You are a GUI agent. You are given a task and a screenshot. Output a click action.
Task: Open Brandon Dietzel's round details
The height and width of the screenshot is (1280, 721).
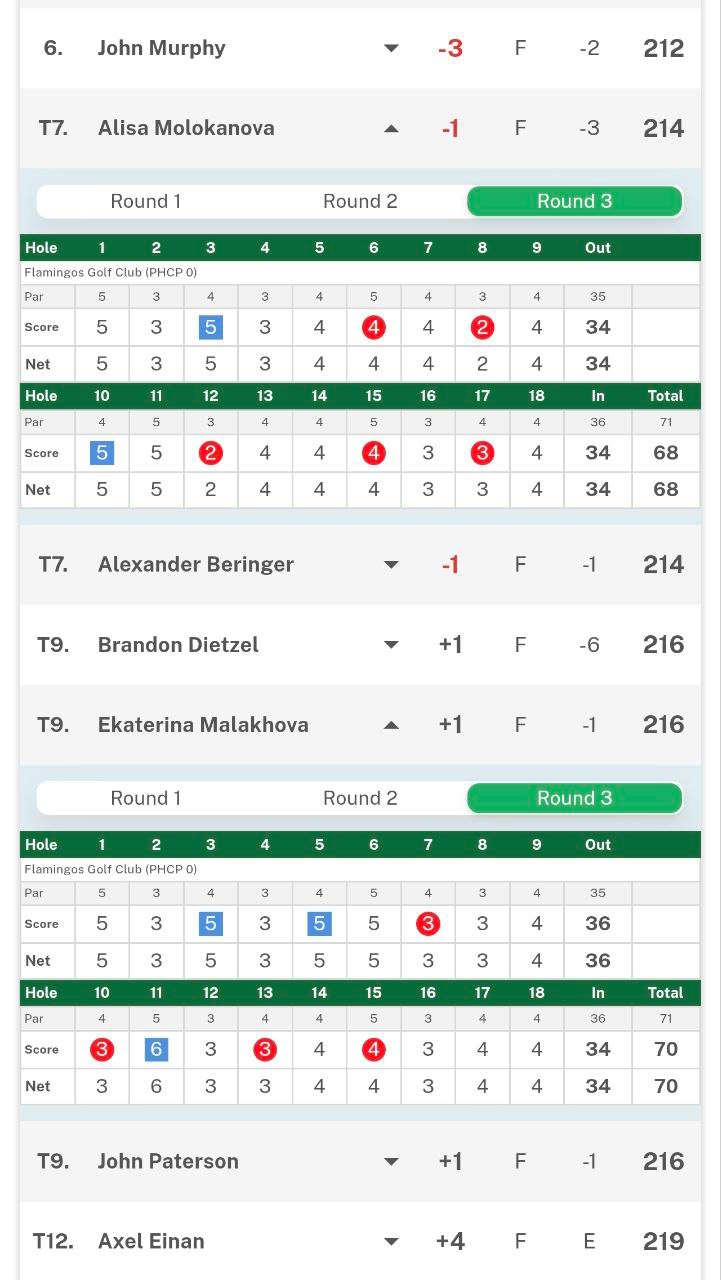pyautogui.click(x=391, y=645)
